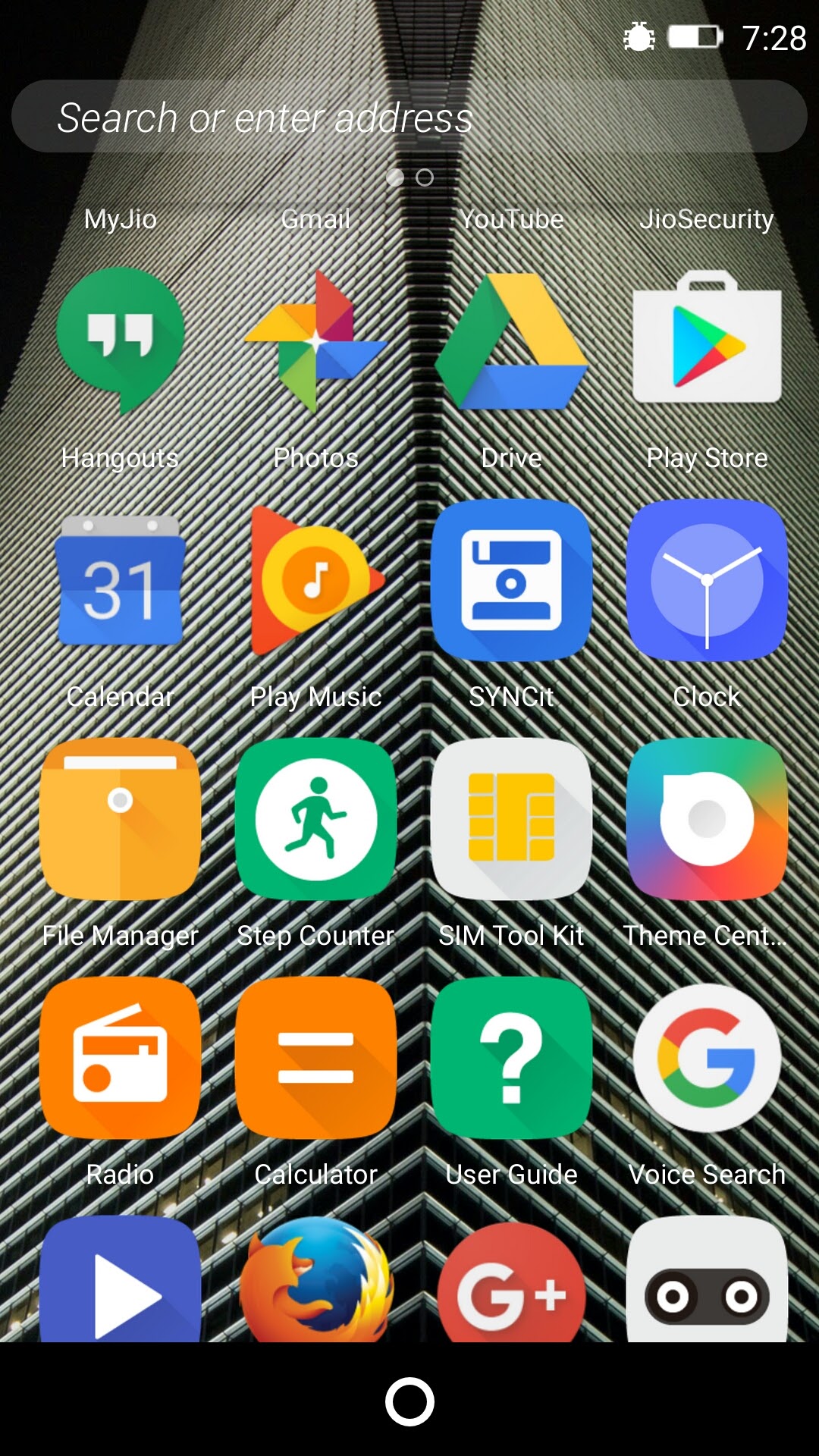Viewport: 819px width, 1456px height.
Task: Open Google Drive
Action: pos(512,340)
